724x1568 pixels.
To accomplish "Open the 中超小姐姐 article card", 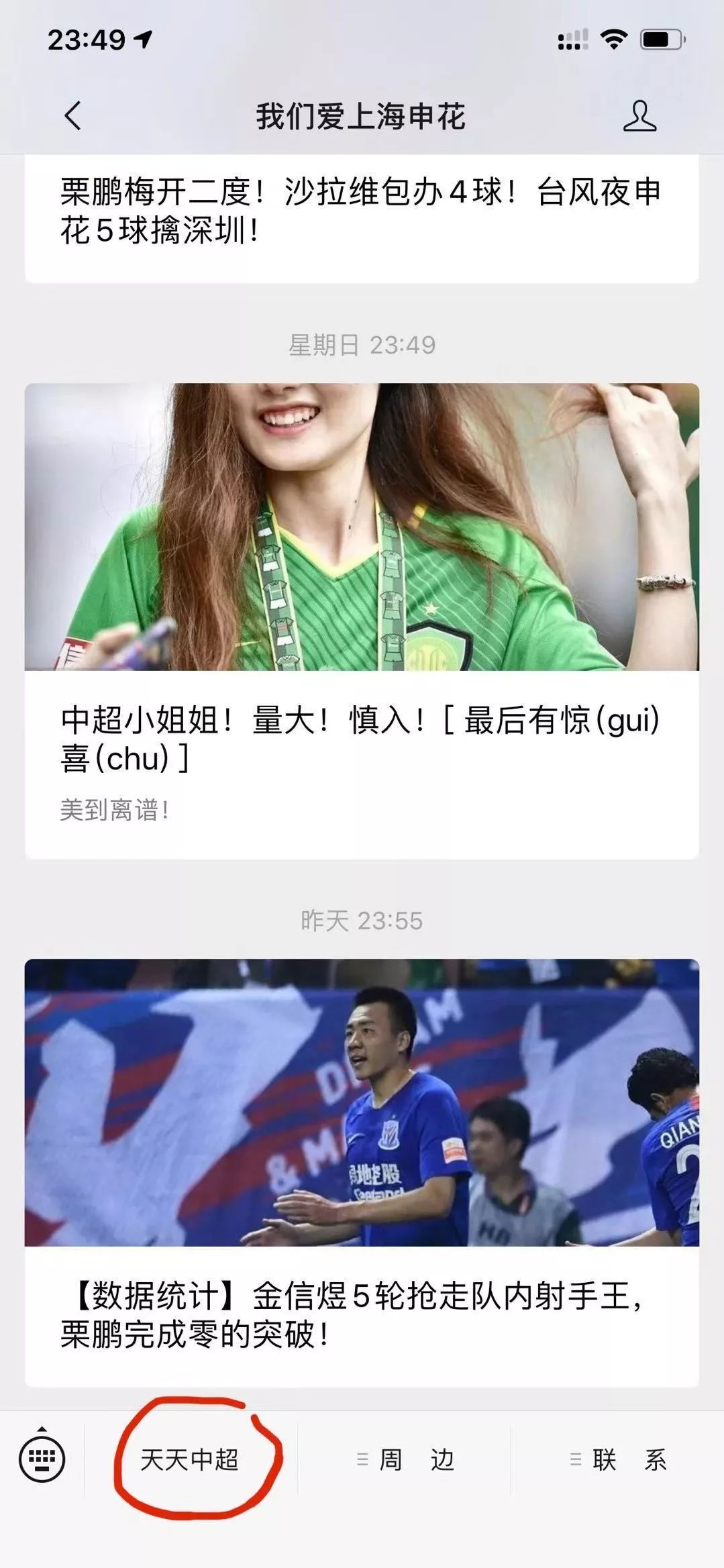I will pos(362,737).
